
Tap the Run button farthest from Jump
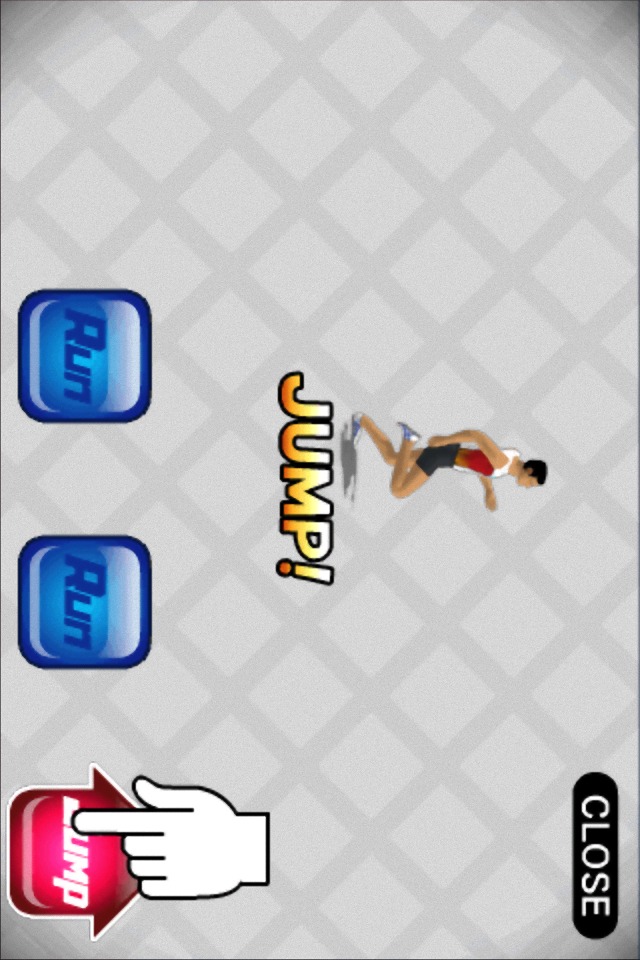tap(84, 356)
